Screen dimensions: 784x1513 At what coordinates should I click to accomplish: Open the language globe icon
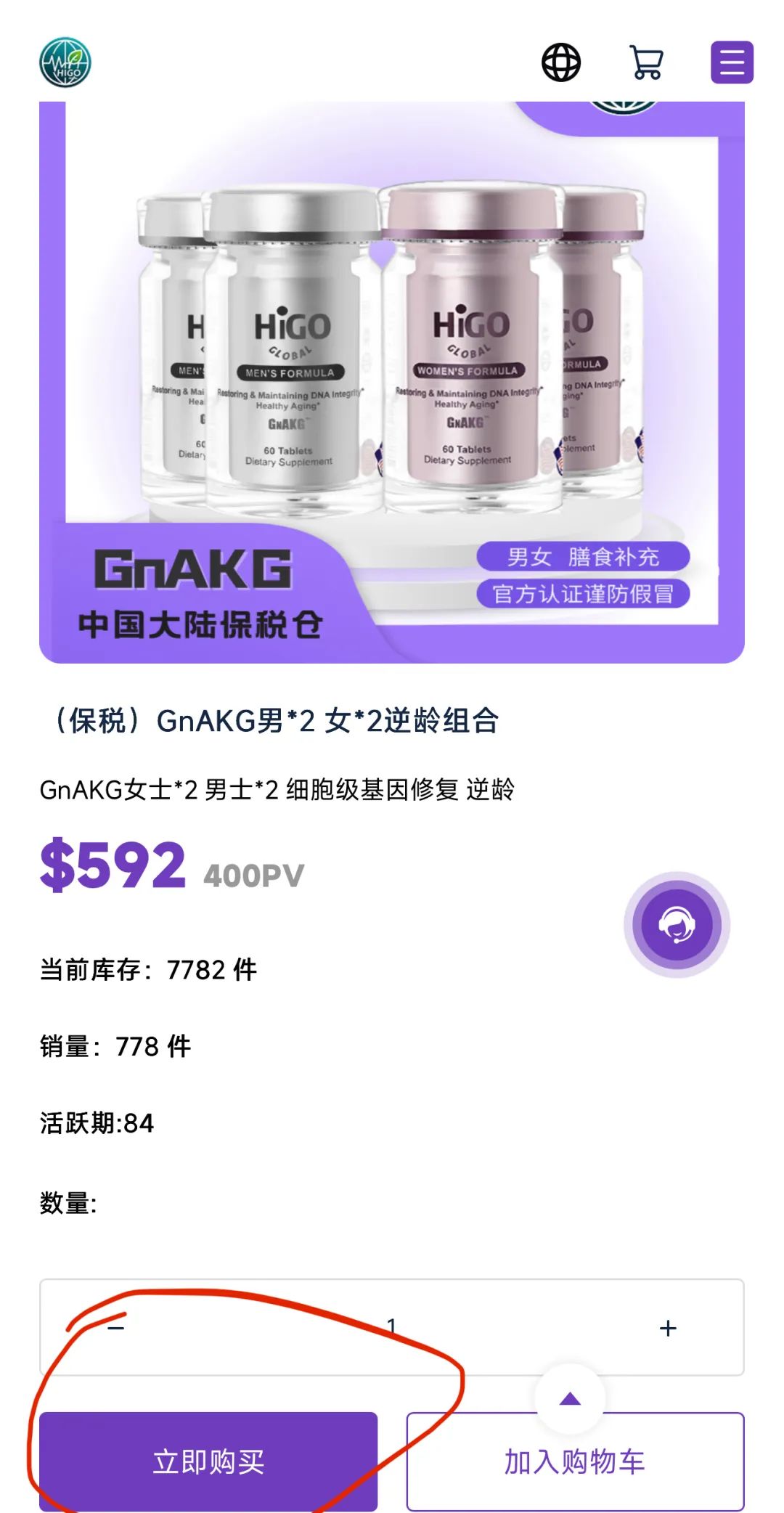pos(561,62)
